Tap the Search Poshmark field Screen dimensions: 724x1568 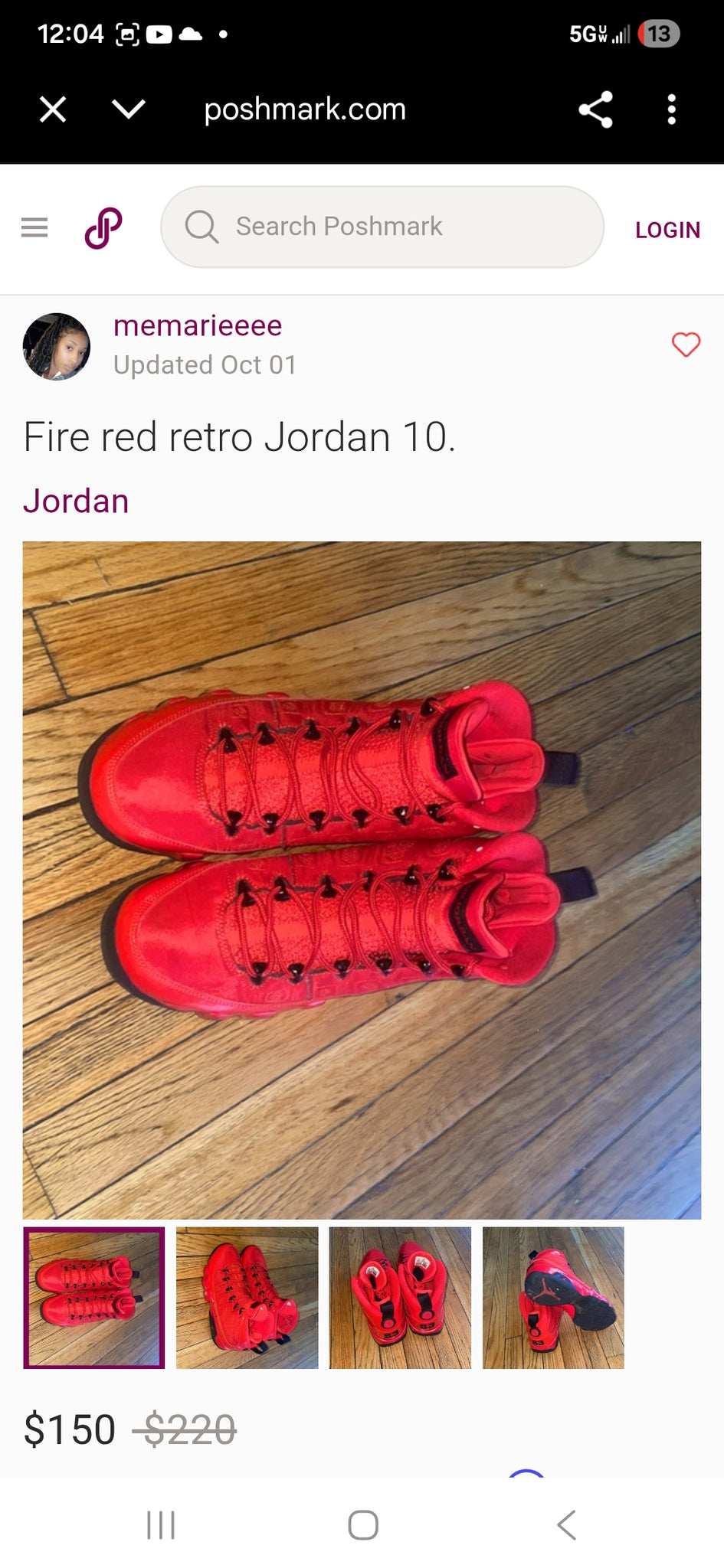tap(382, 227)
